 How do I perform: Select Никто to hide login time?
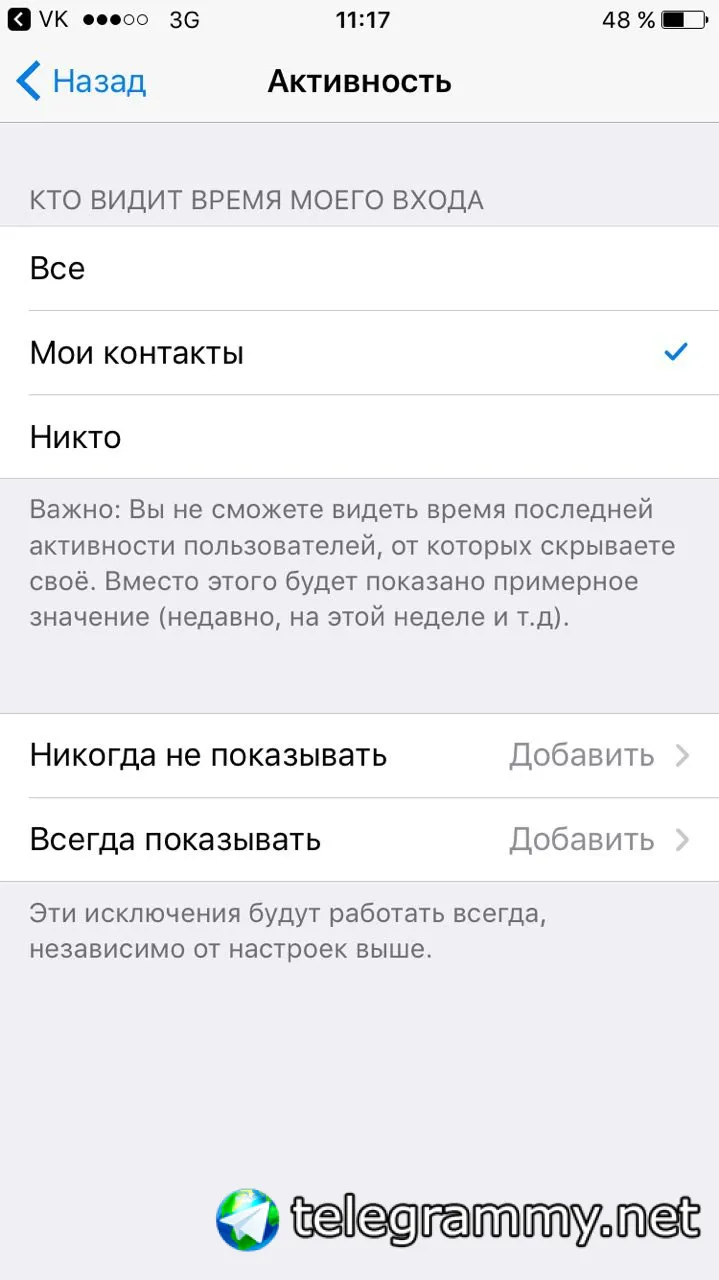click(x=359, y=437)
